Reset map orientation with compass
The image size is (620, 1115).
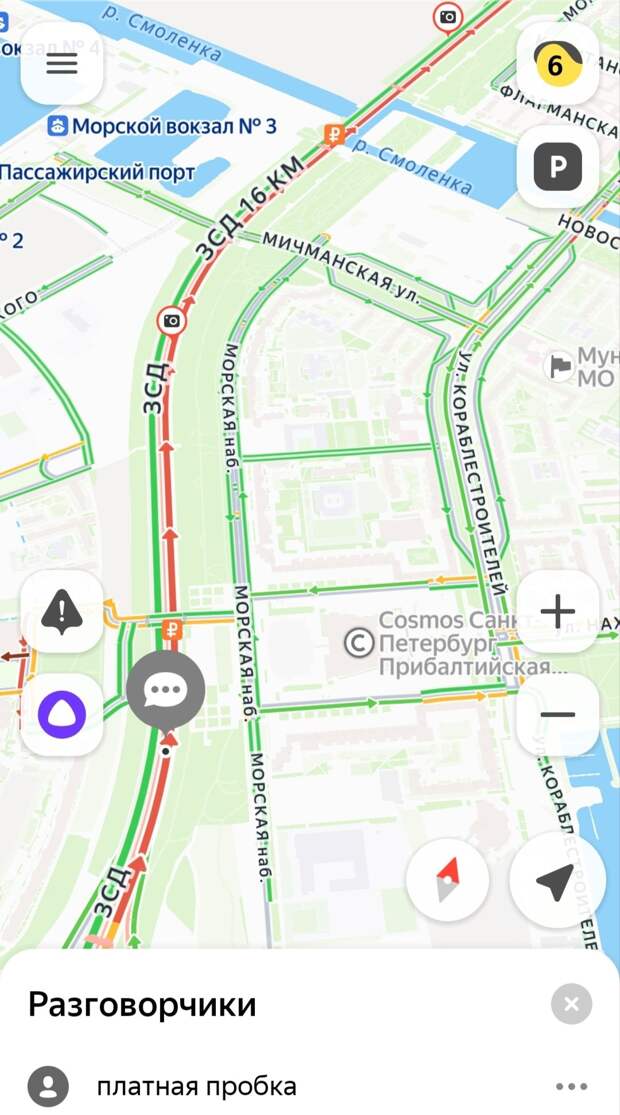[x=448, y=879]
